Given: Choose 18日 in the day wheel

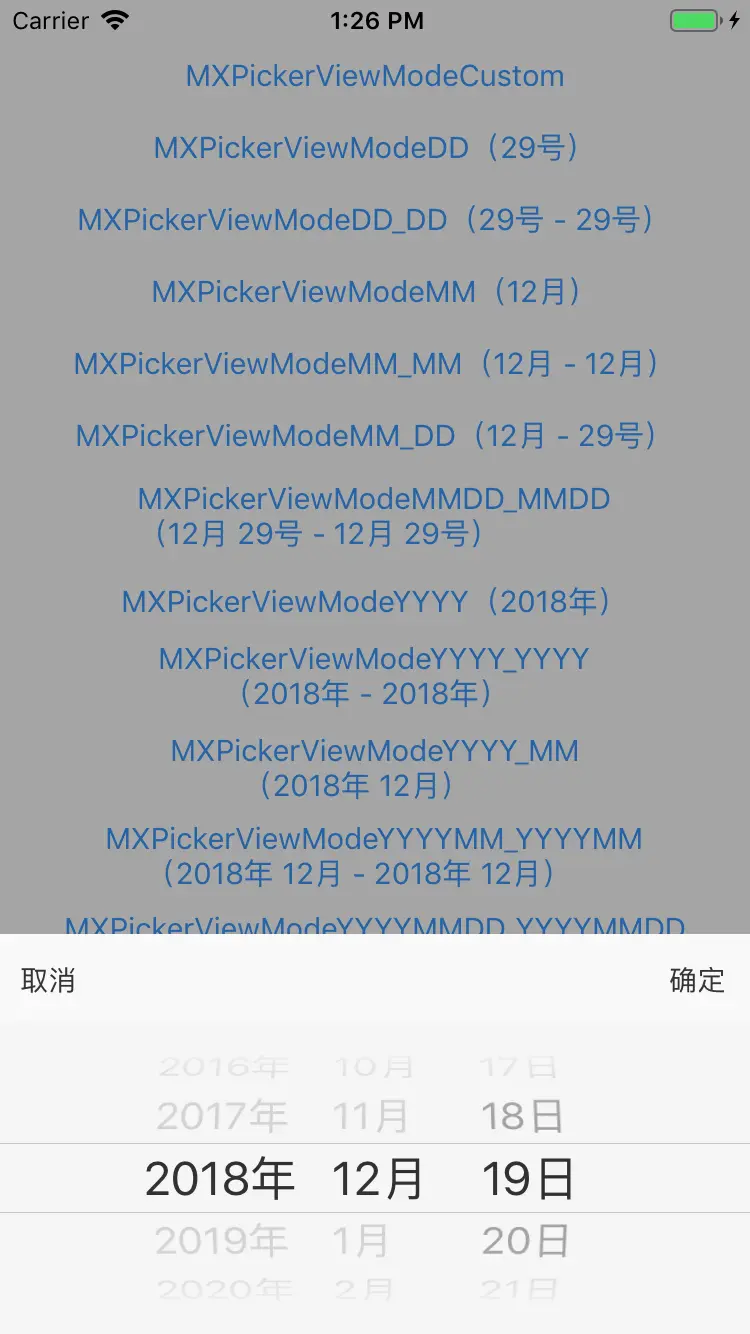Looking at the screenshot, I should pos(523,1116).
